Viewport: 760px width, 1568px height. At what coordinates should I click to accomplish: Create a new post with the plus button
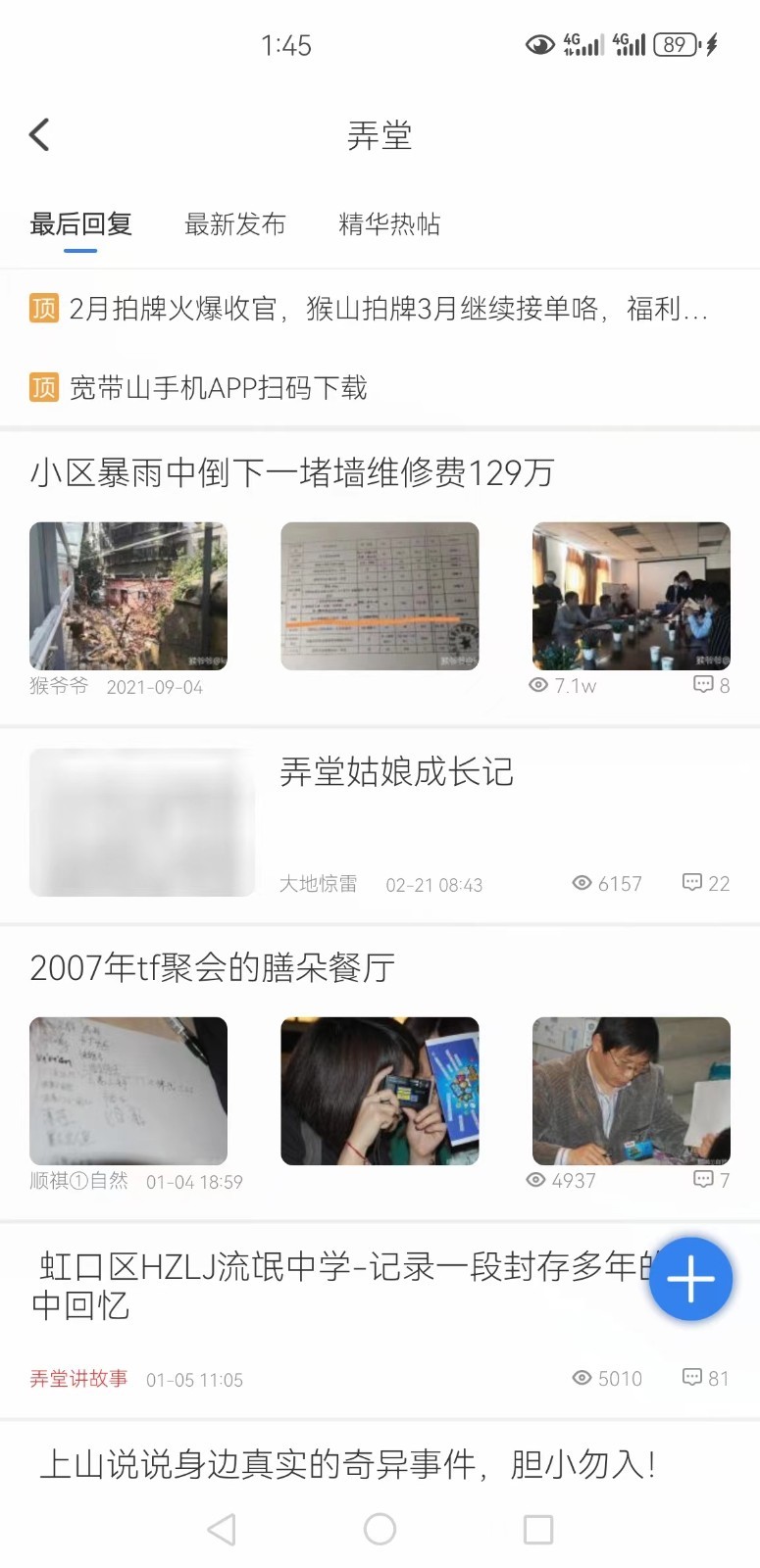[x=690, y=1279]
